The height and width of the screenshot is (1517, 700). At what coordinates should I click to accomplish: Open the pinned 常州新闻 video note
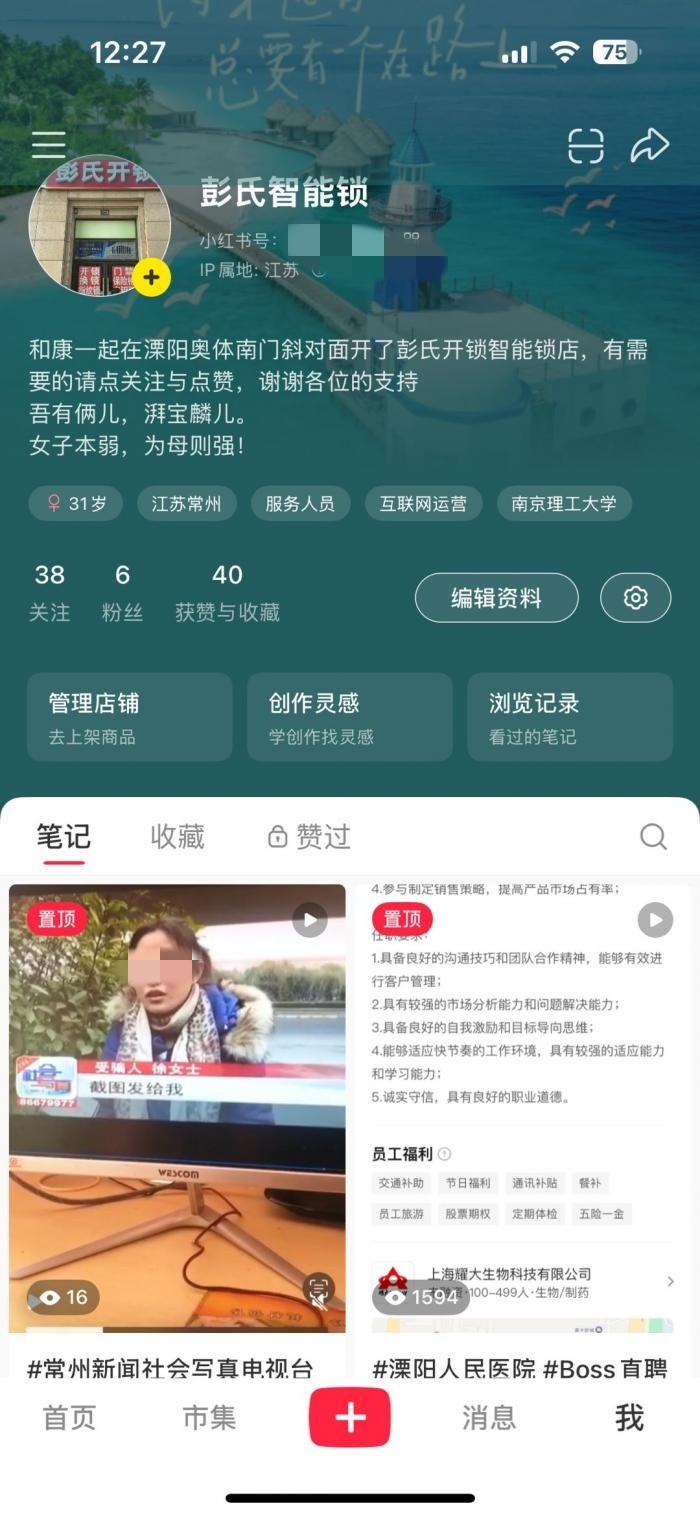[177, 1108]
